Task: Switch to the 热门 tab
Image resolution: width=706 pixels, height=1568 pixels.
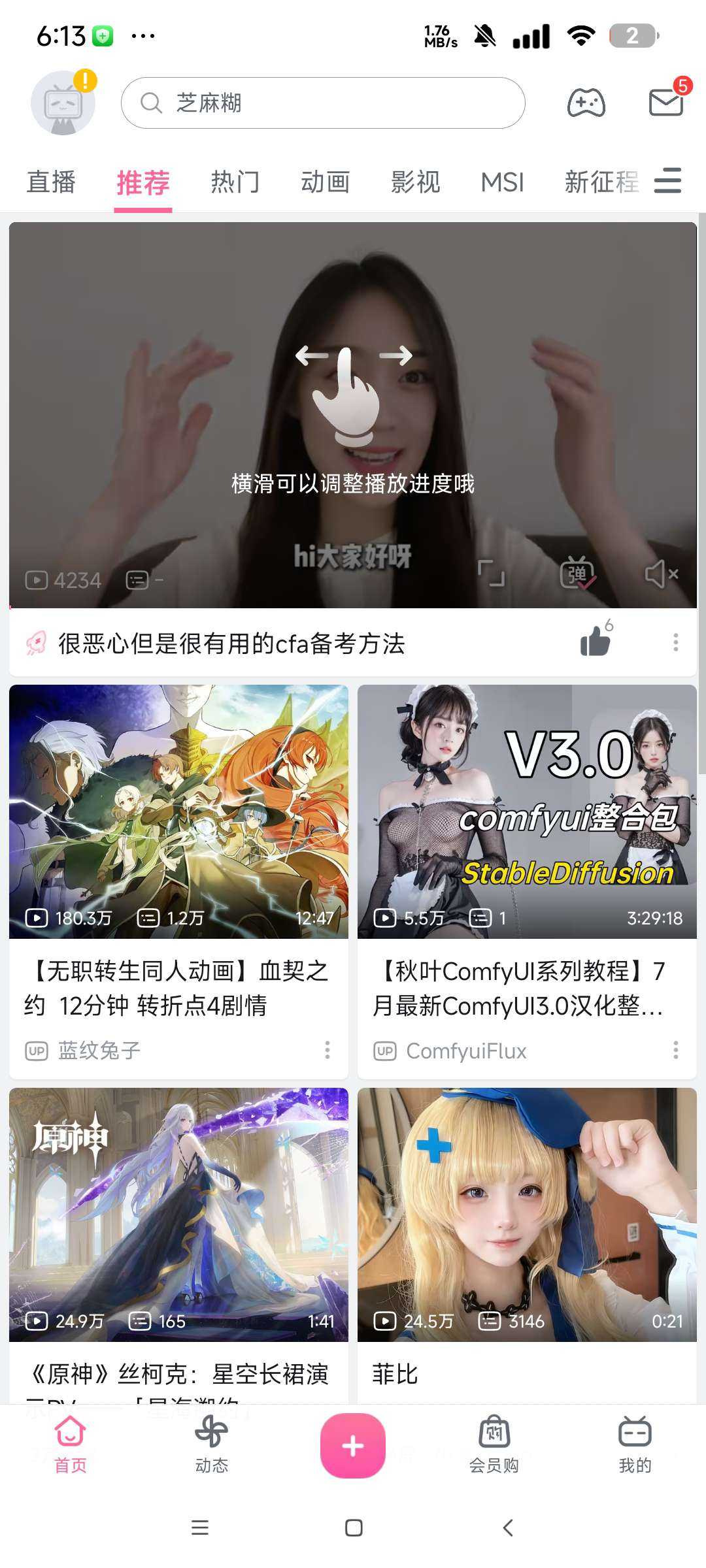Action: (x=235, y=182)
